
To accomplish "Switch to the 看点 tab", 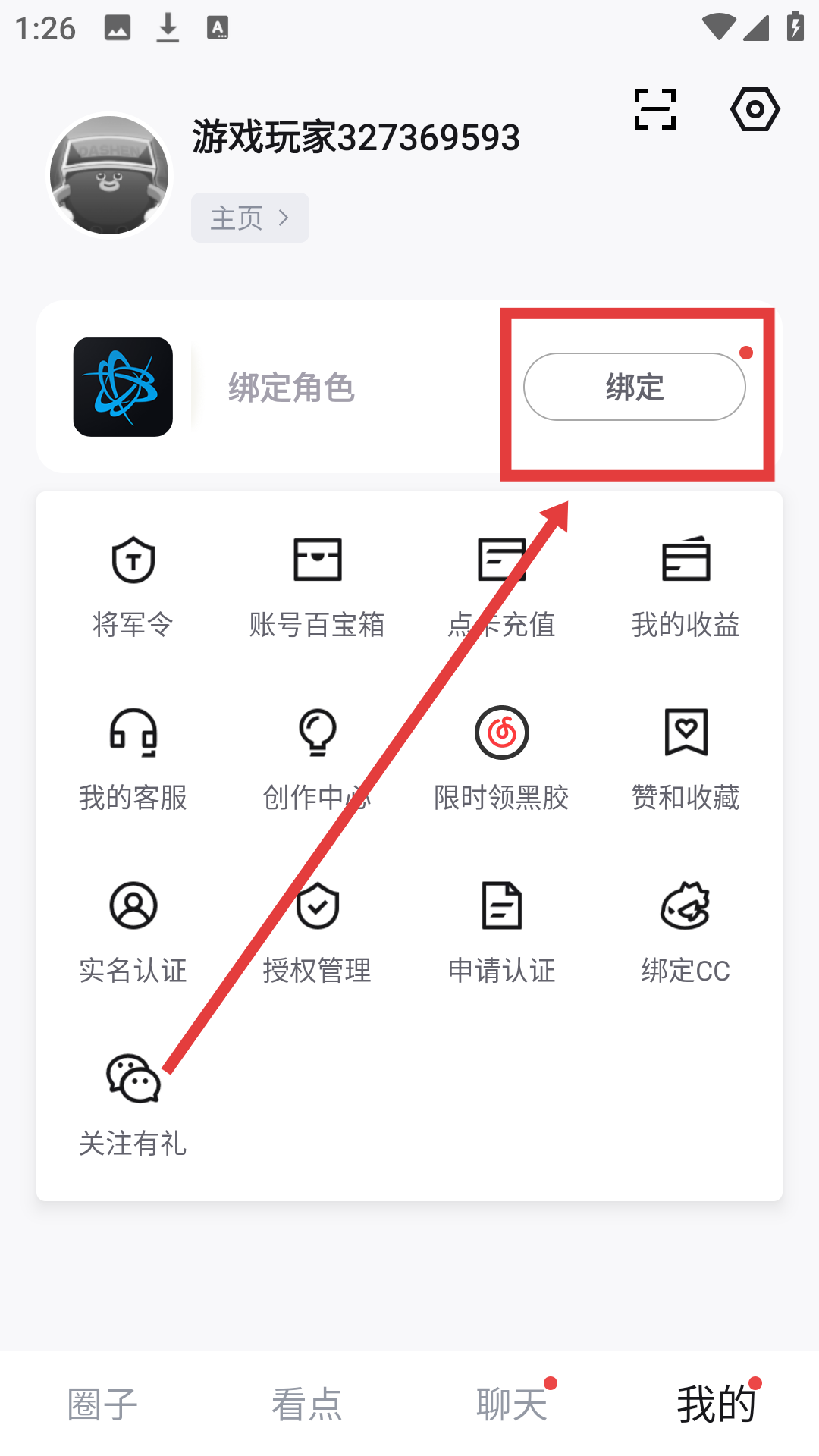I will click(307, 1404).
